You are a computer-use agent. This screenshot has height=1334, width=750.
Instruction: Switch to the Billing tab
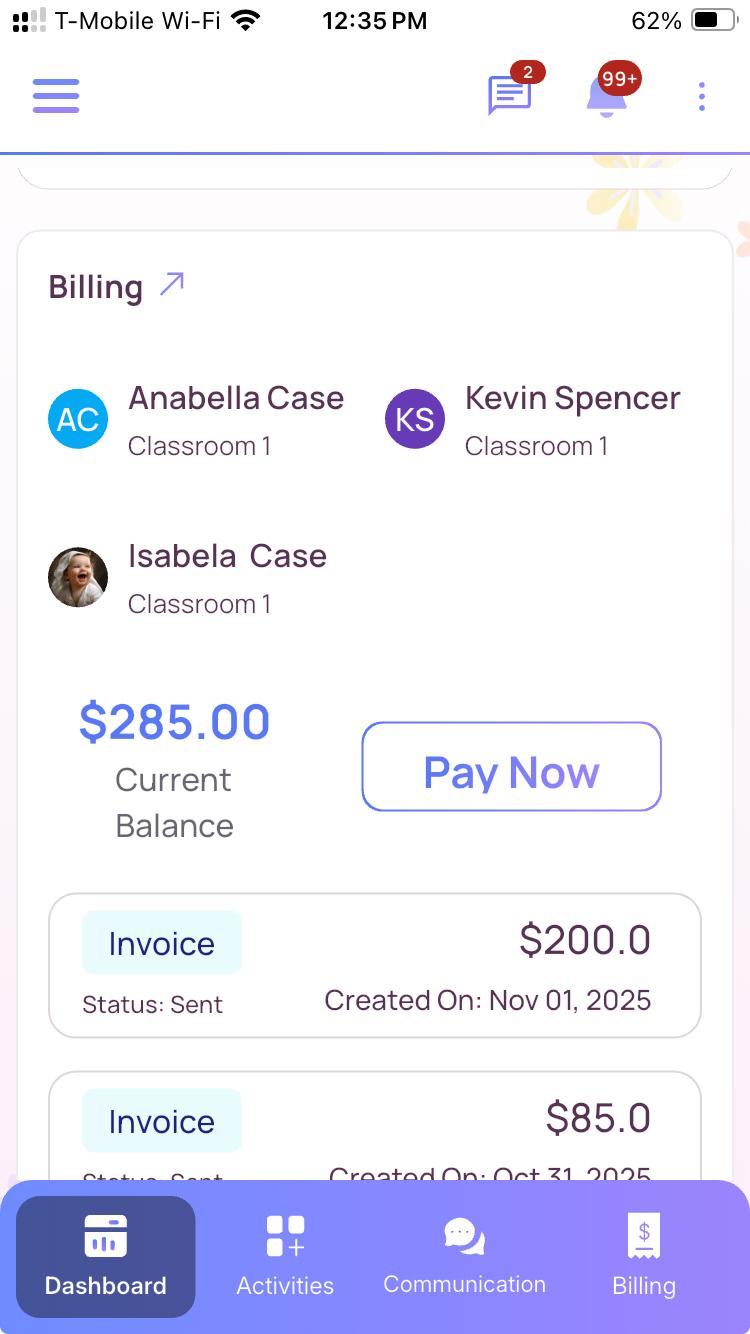click(644, 1257)
